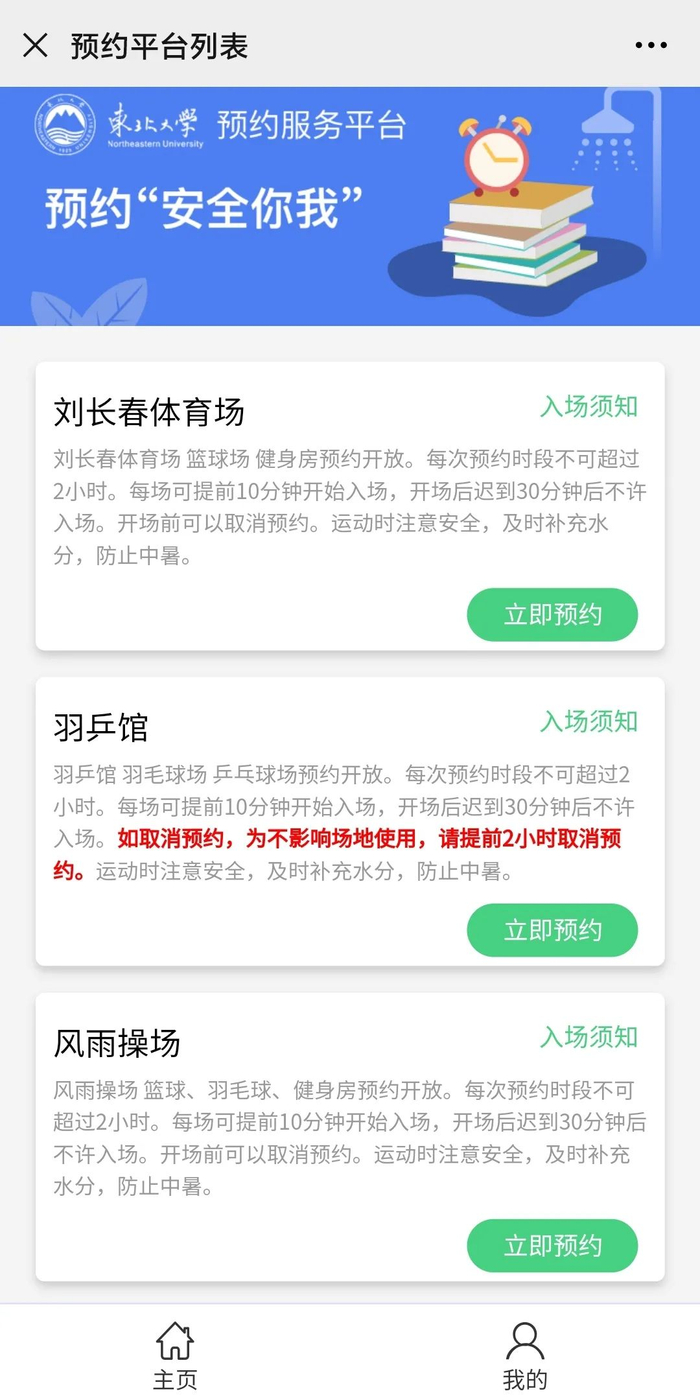Switch to the 主页 tab

pyautogui.click(x=175, y=1355)
